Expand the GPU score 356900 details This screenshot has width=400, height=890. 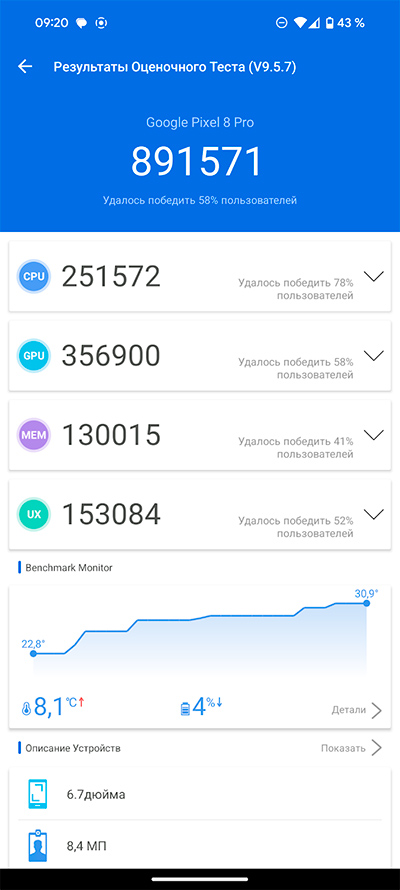tap(373, 356)
